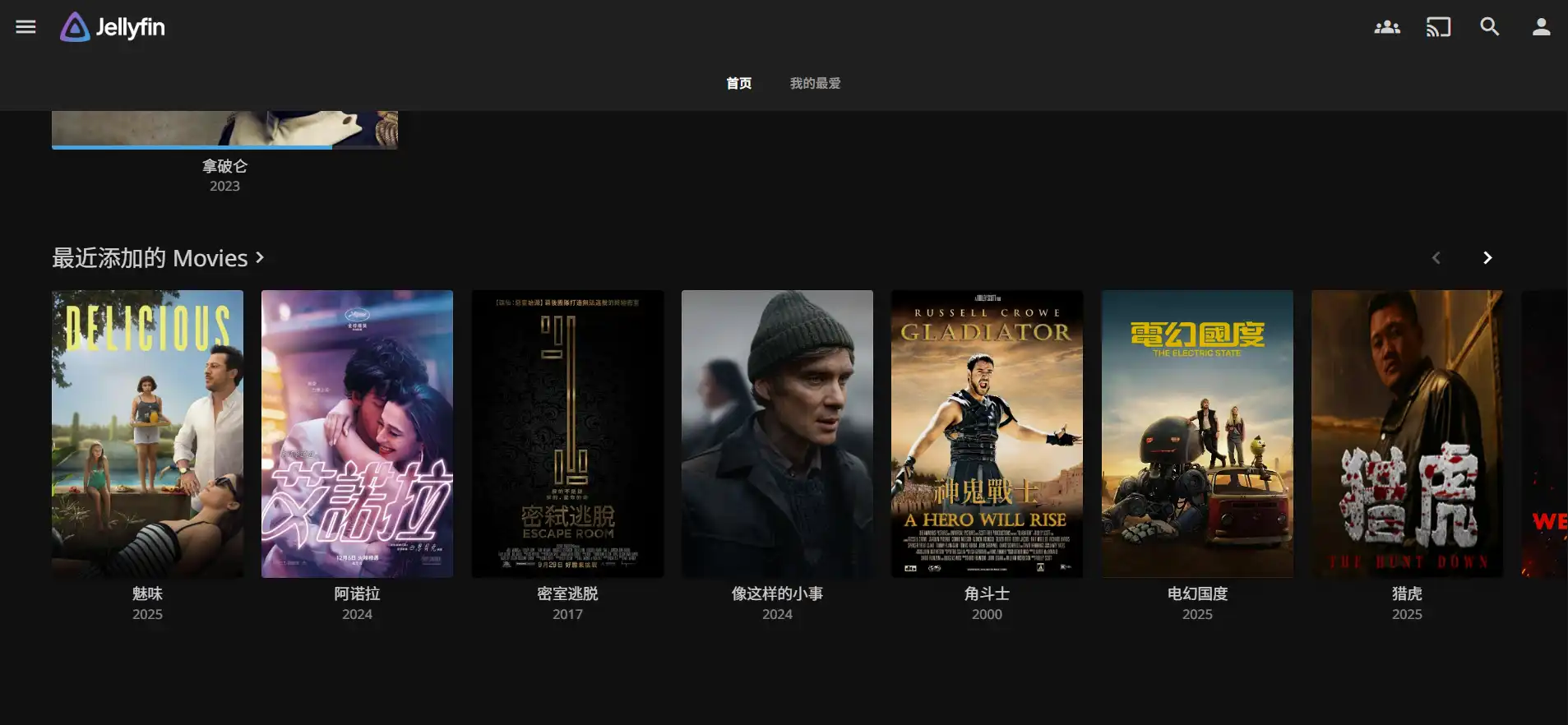The height and width of the screenshot is (725, 1568).
Task: Tap the cast to device icon
Action: (1438, 27)
